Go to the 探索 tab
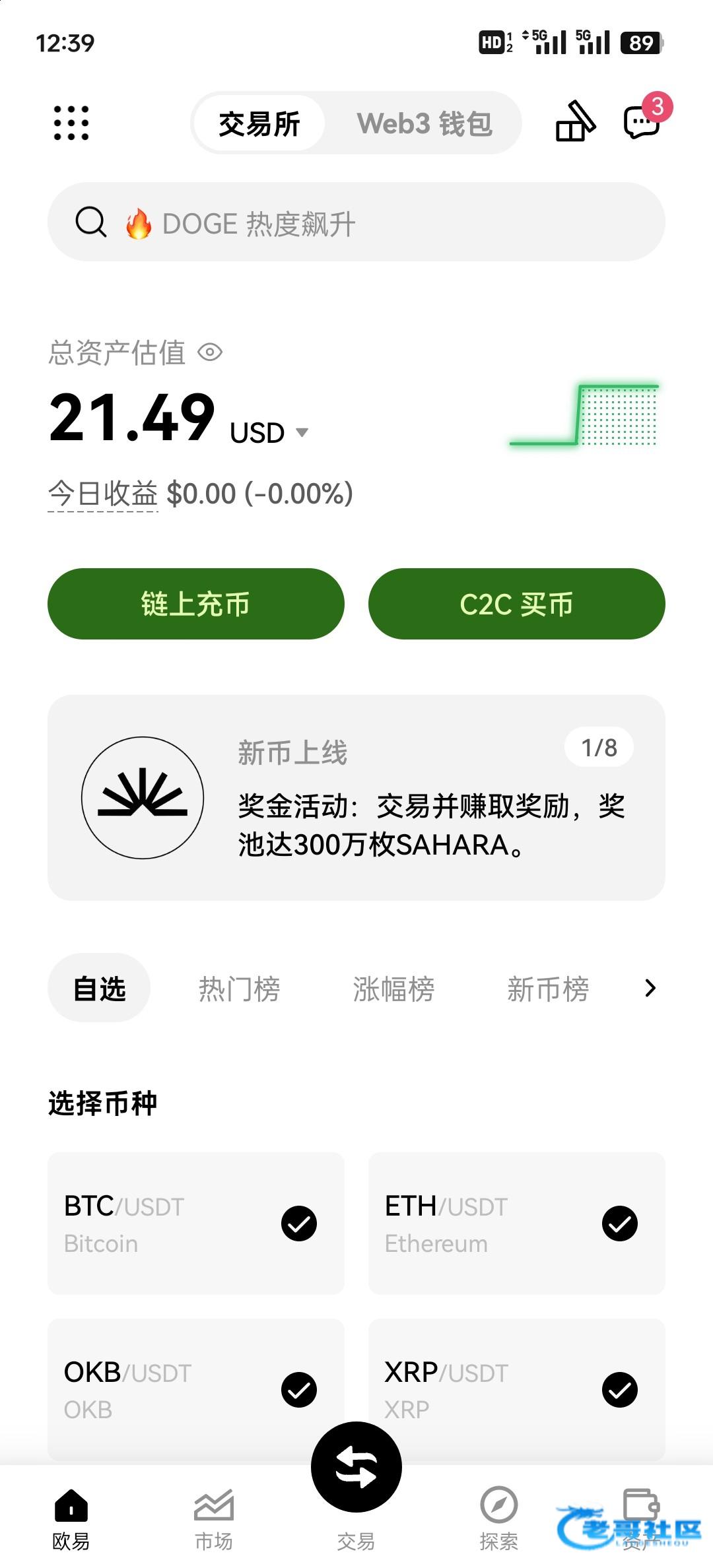The height and width of the screenshot is (1568, 713). pos(498,1518)
